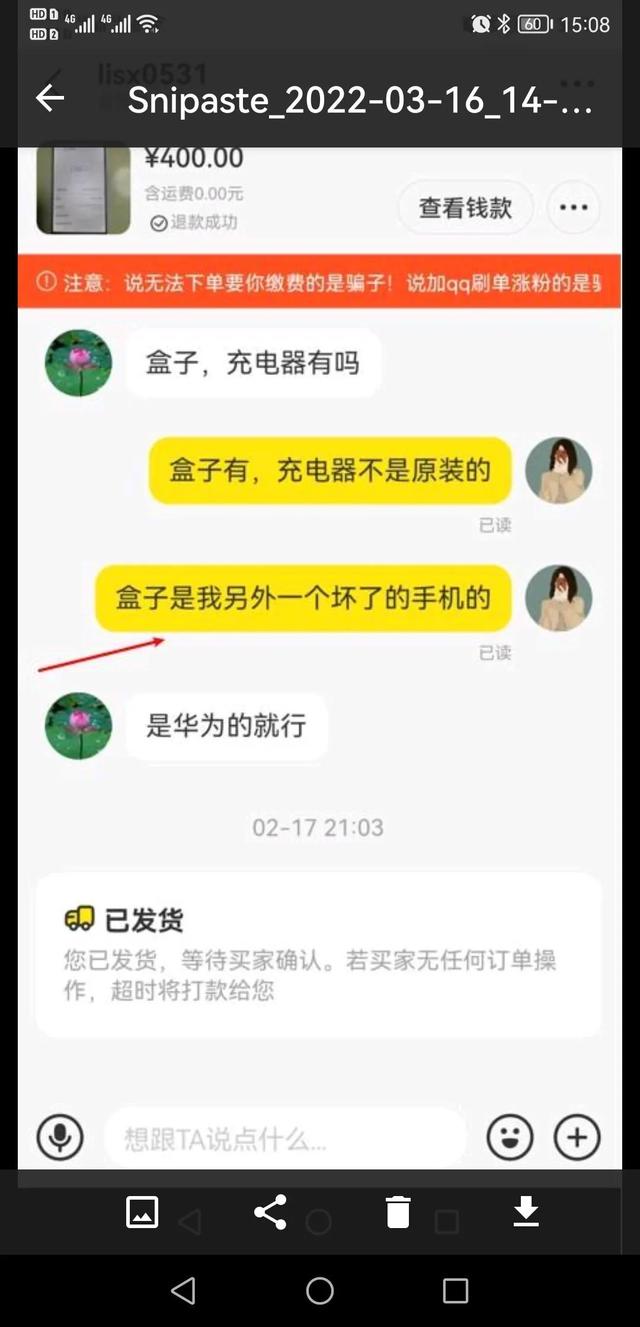
Task: Open recent apps from the navigation bar
Action: tap(455, 1291)
